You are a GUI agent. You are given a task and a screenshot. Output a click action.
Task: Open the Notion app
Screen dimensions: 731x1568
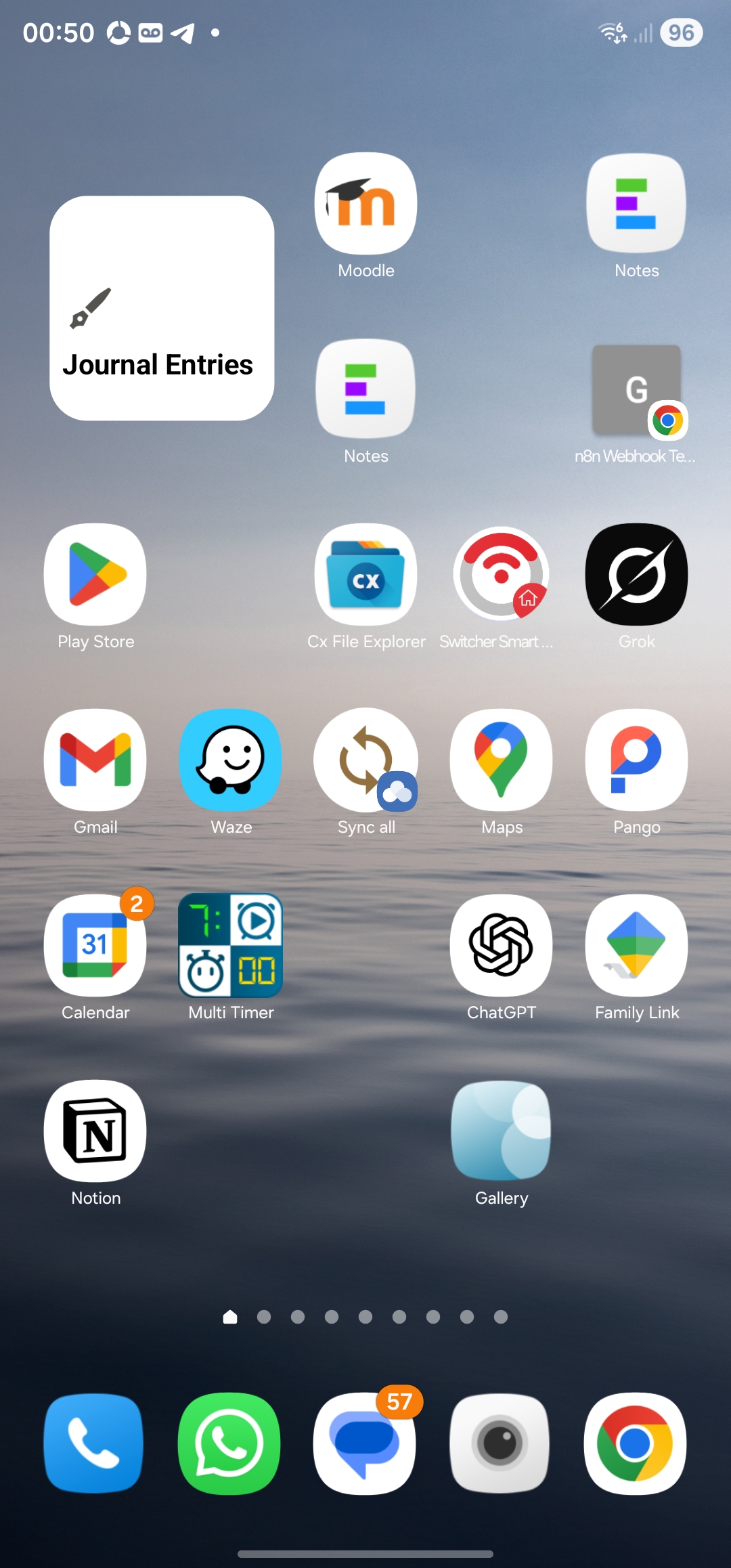pos(95,1131)
